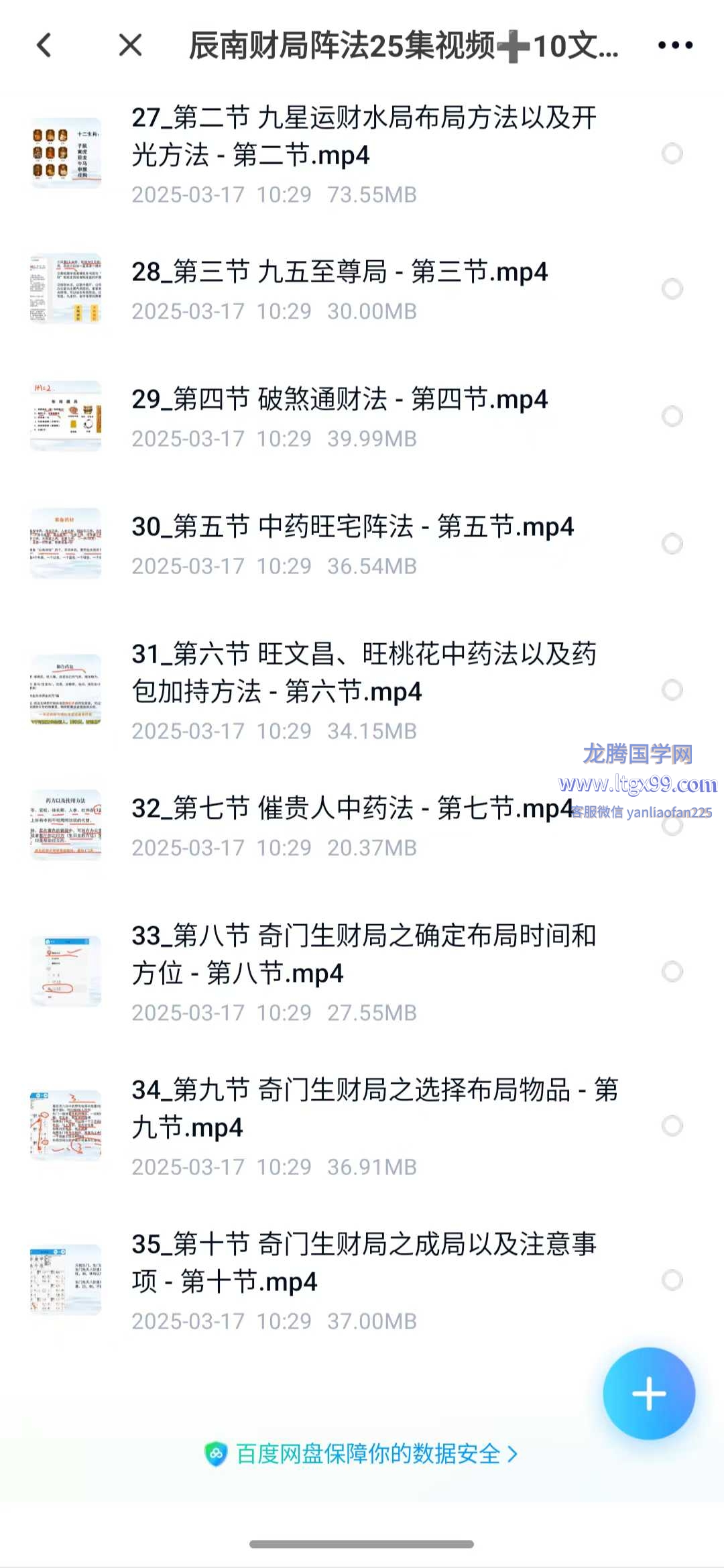Image resolution: width=724 pixels, height=1568 pixels.
Task: Tap the thumbnail of 28_第三节 九五至尊局
Action: click(x=66, y=289)
